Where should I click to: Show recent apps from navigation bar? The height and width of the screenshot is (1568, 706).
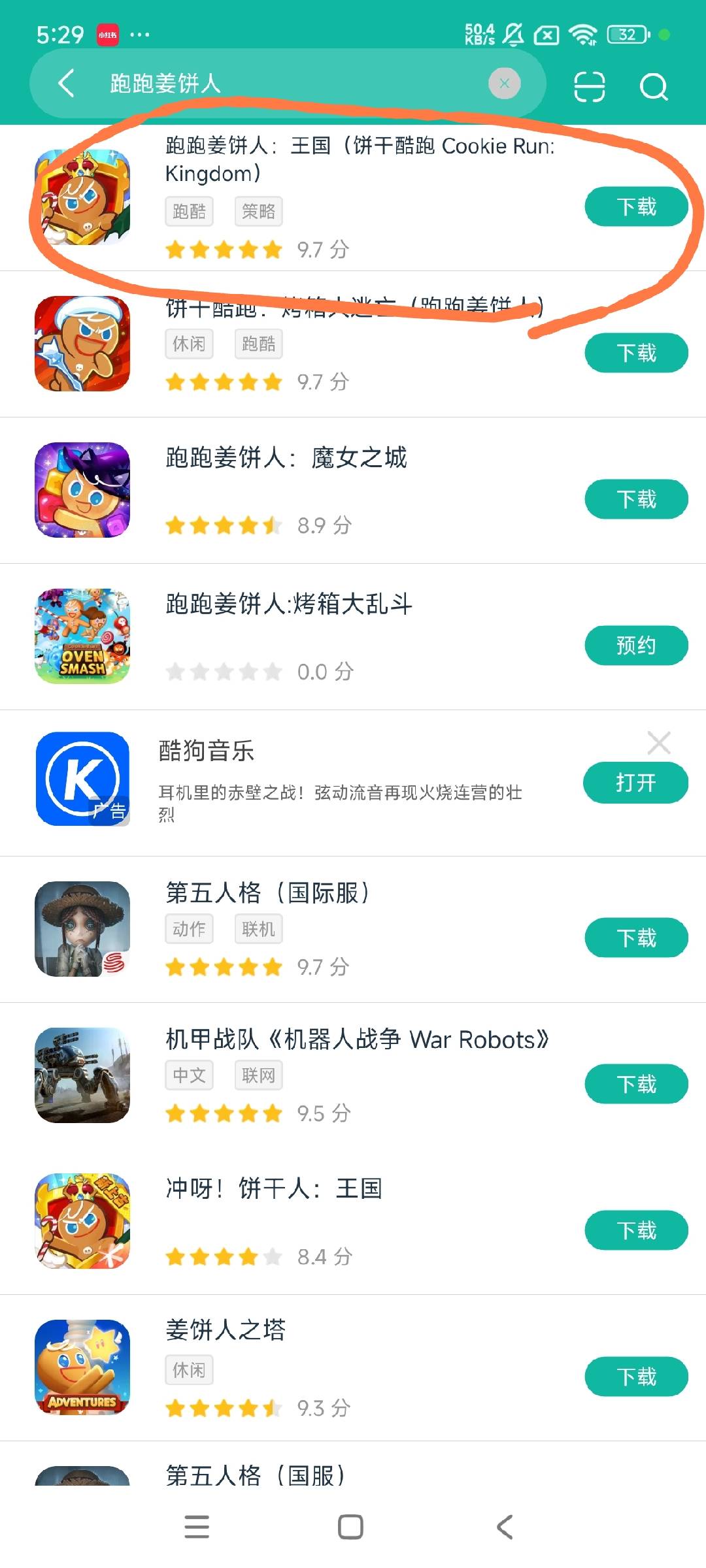point(197,1527)
